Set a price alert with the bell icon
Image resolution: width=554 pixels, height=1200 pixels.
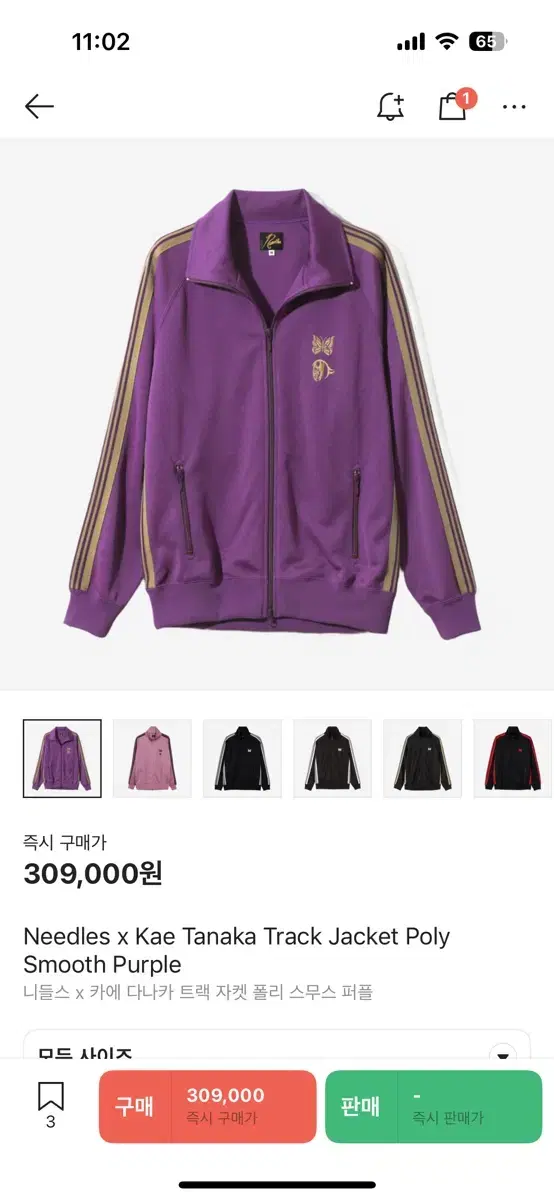(x=390, y=106)
